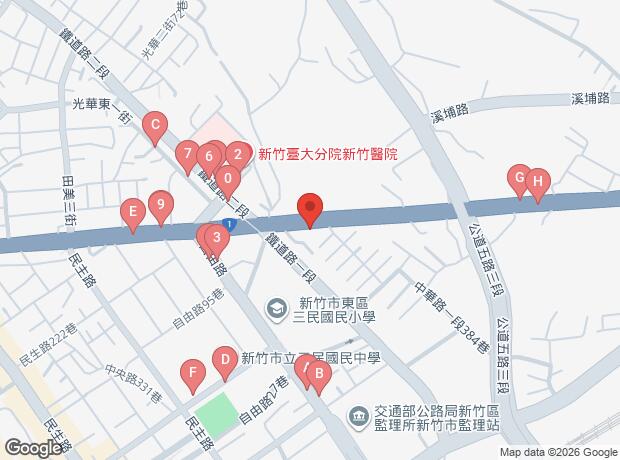Open 新竹市監理站 place icon

[x=358, y=415]
